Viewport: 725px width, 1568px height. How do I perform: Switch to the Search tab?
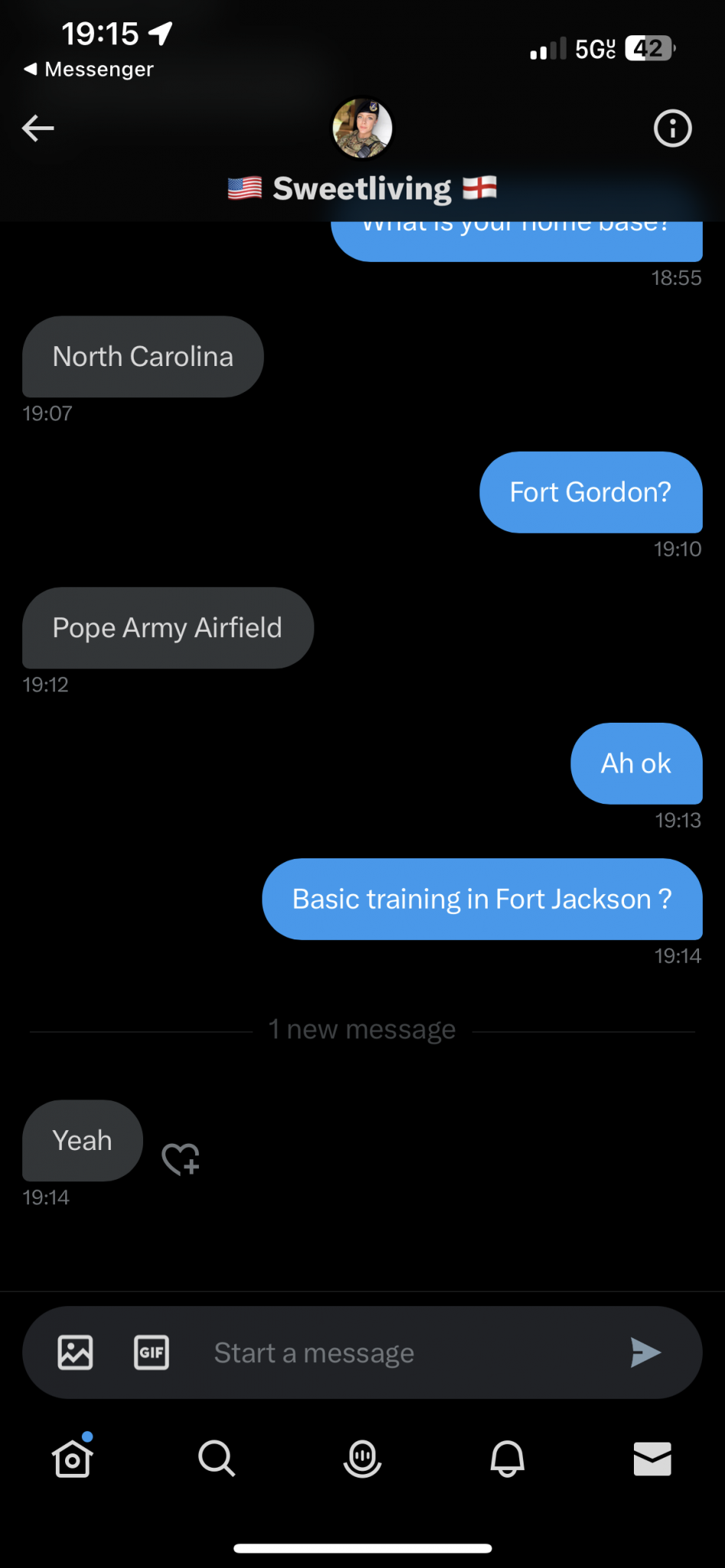tap(217, 1458)
